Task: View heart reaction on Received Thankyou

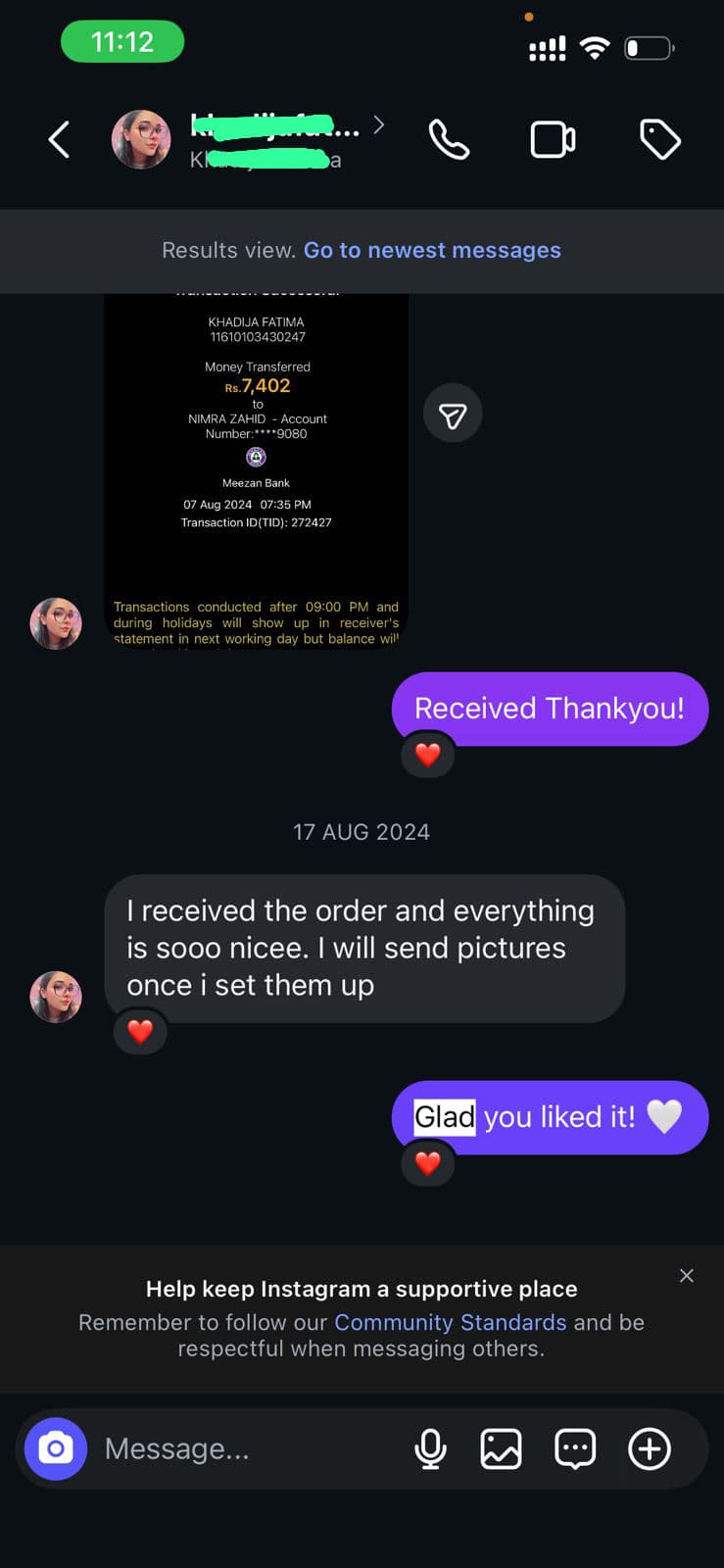Action: click(428, 755)
